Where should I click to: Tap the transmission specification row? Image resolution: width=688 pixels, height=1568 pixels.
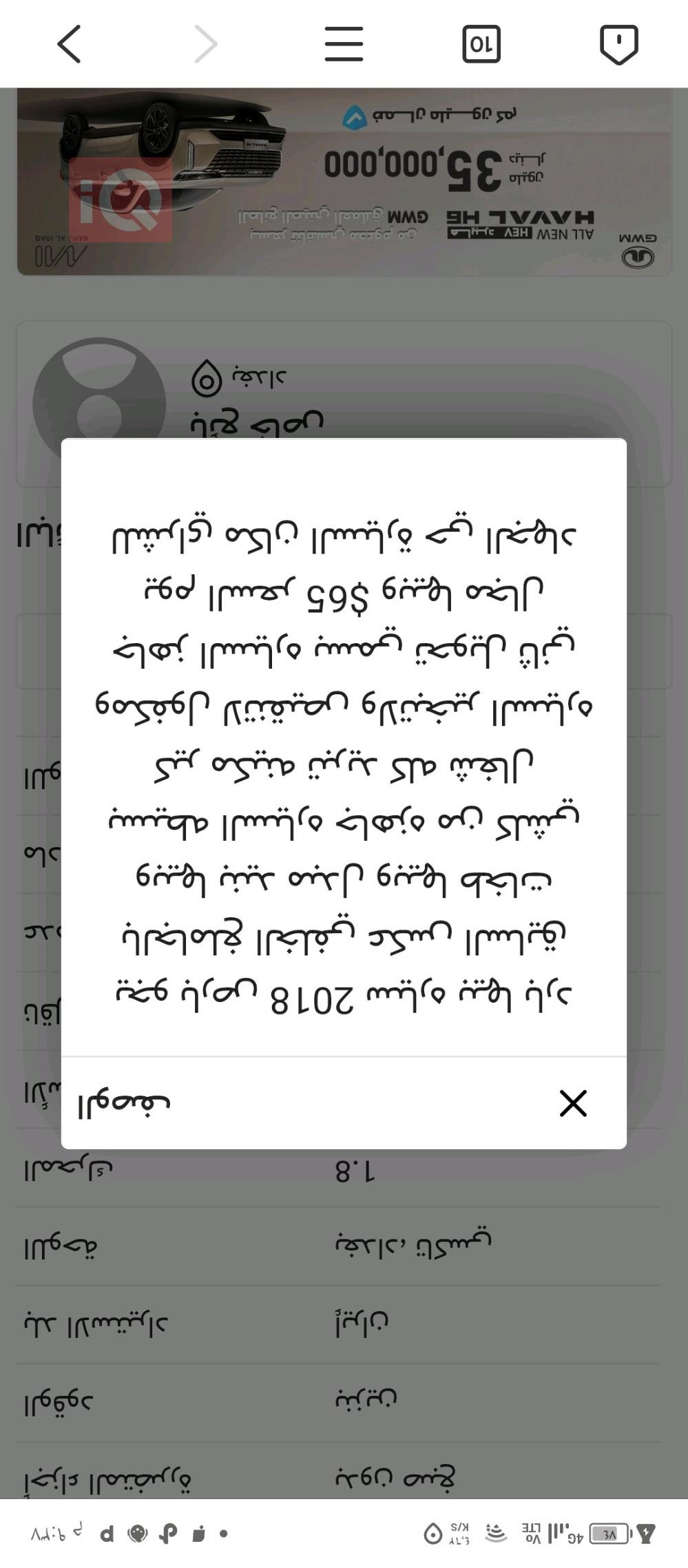click(344, 1324)
